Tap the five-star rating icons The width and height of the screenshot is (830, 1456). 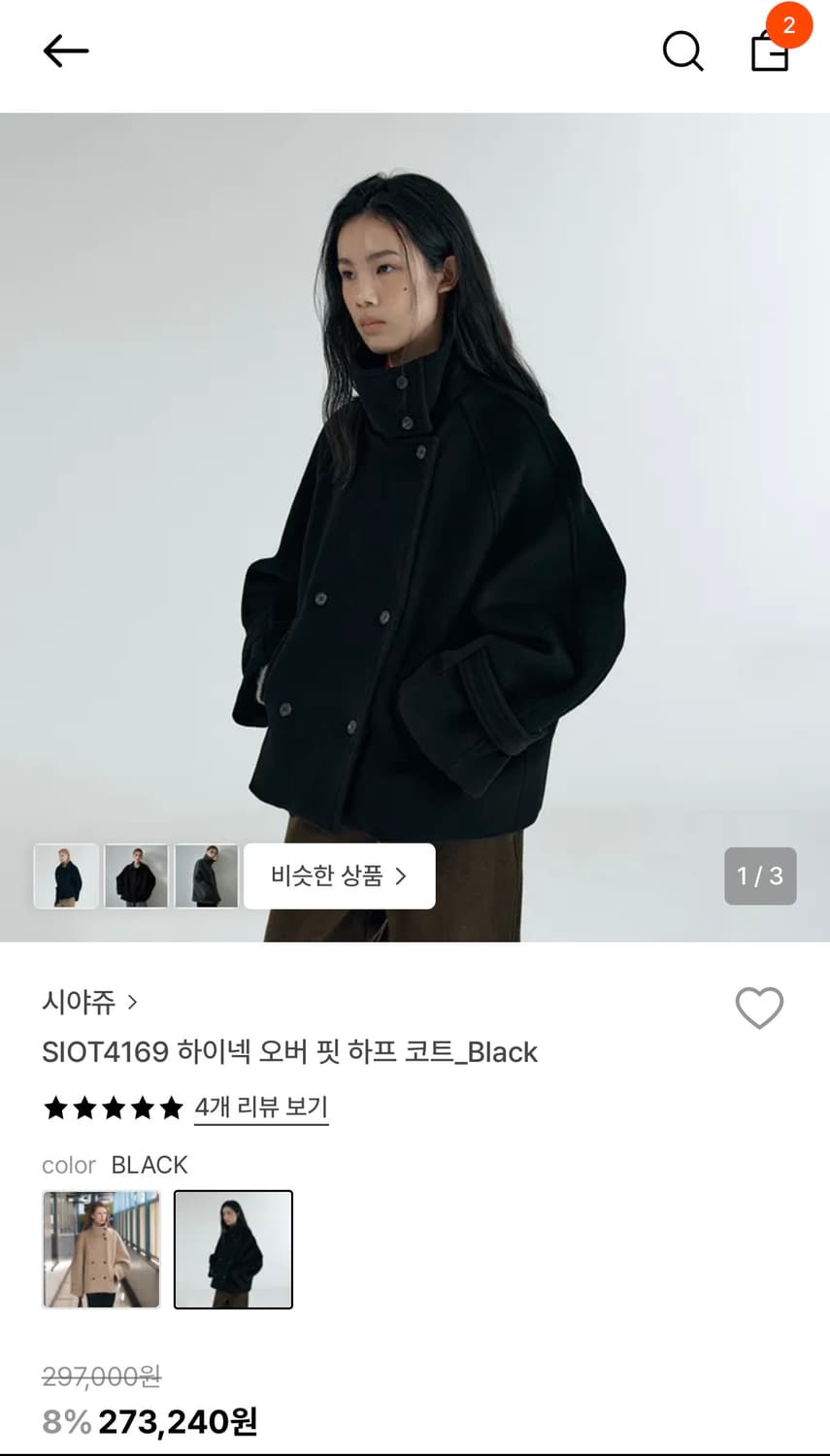pos(112,1108)
